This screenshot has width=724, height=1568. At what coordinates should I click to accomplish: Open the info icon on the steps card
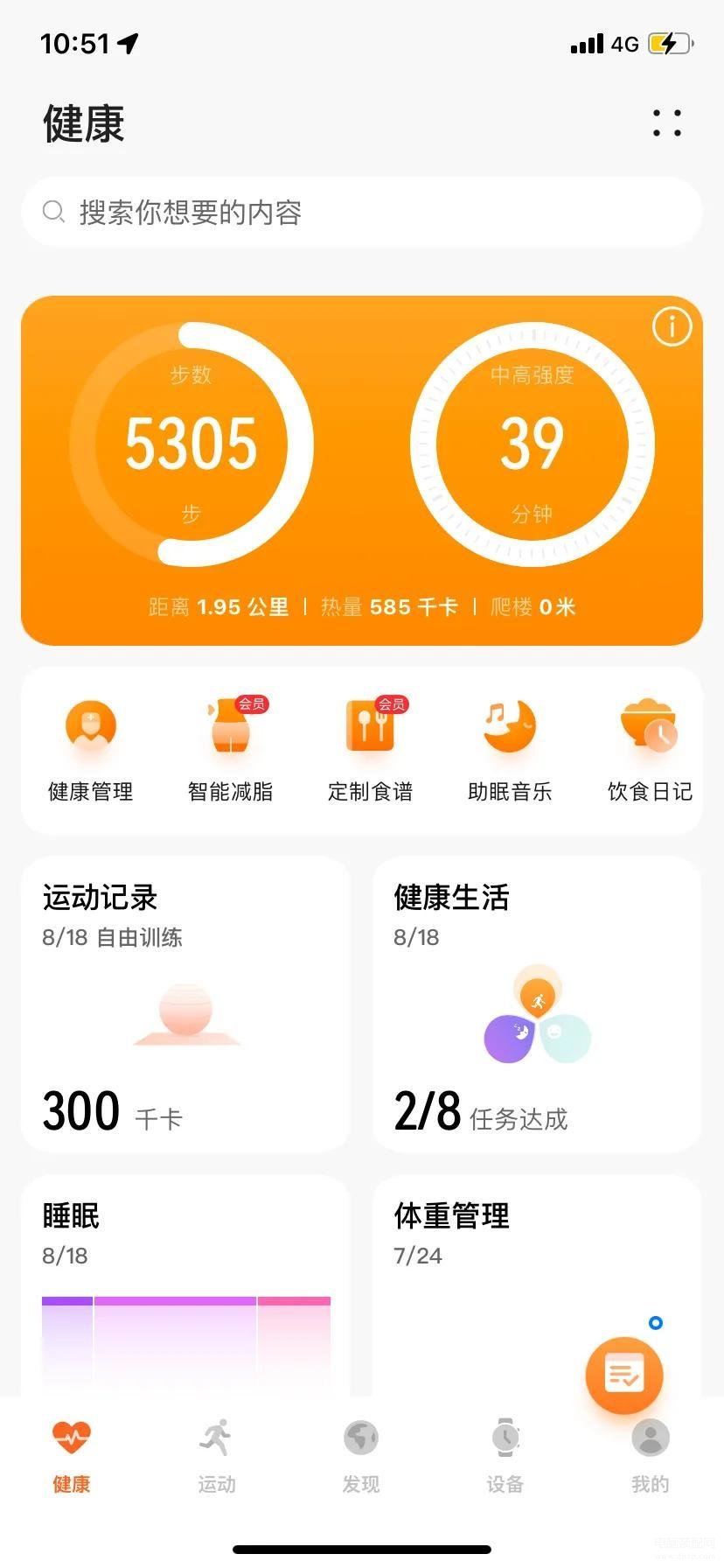click(672, 327)
